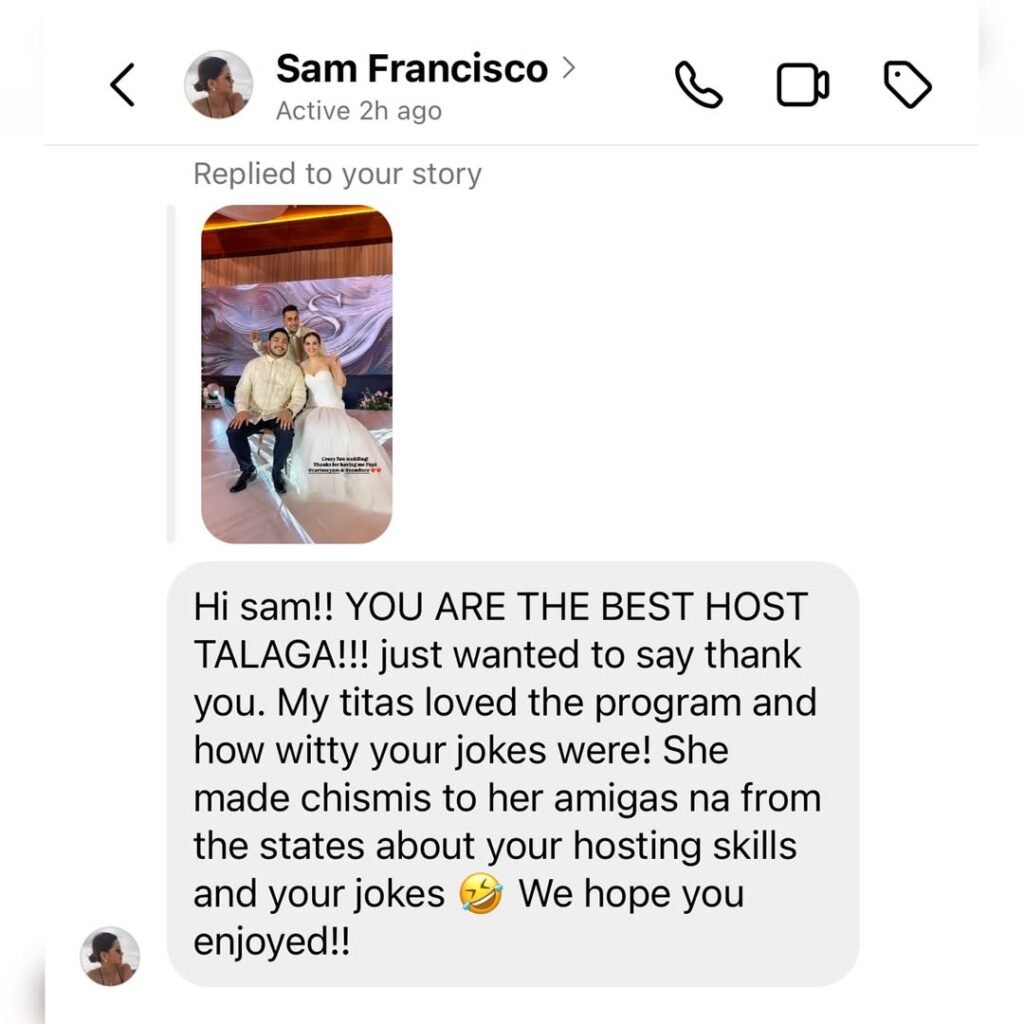1024x1024 pixels.
Task: Start a voice call with Sam Francisco
Action: [698, 86]
